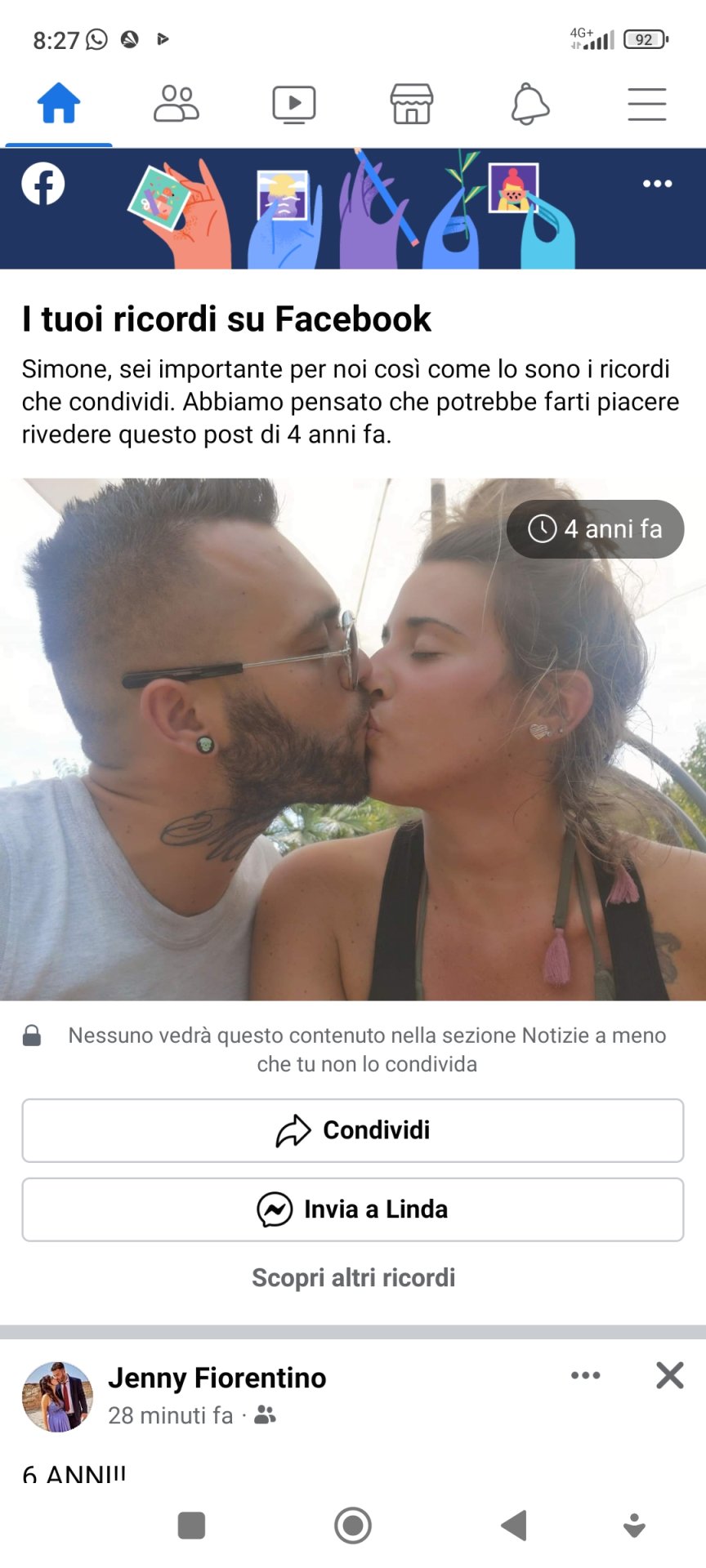Open the memory photo from 4 years ago

pyautogui.click(x=353, y=739)
